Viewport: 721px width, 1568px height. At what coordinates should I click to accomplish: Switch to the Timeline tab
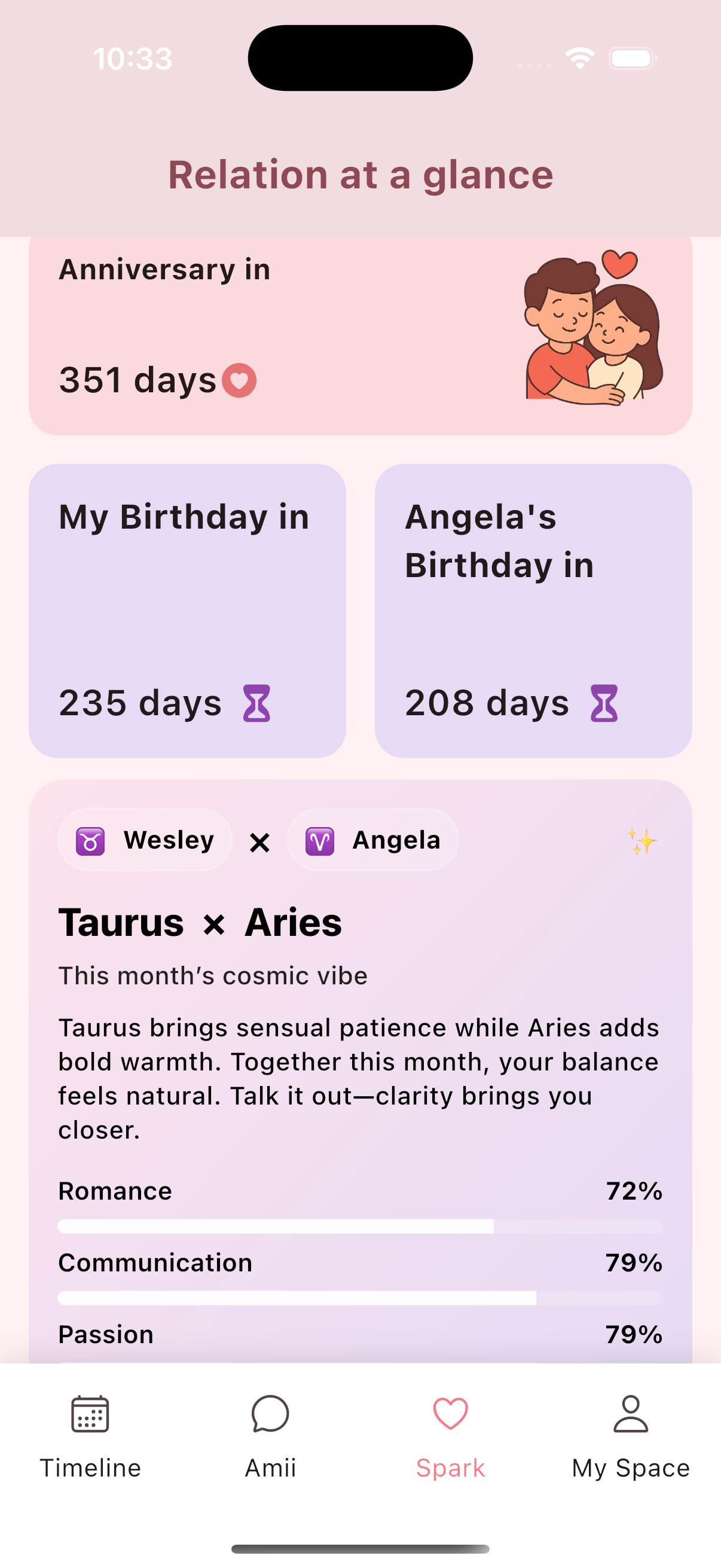tap(90, 1436)
